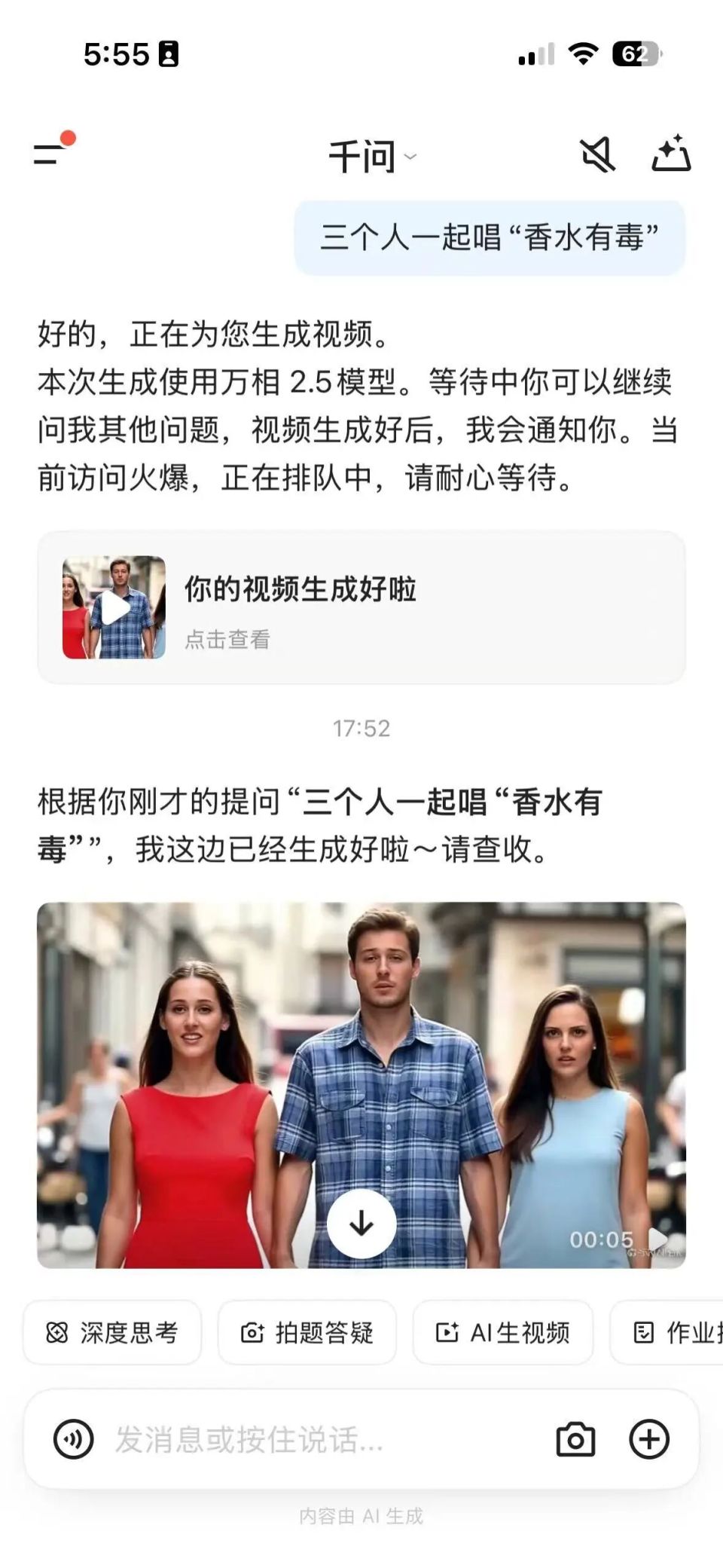This screenshot has height=1568, width=723.
Task: Expand the 千问 model selector dropdown
Action: (x=369, y=156)
